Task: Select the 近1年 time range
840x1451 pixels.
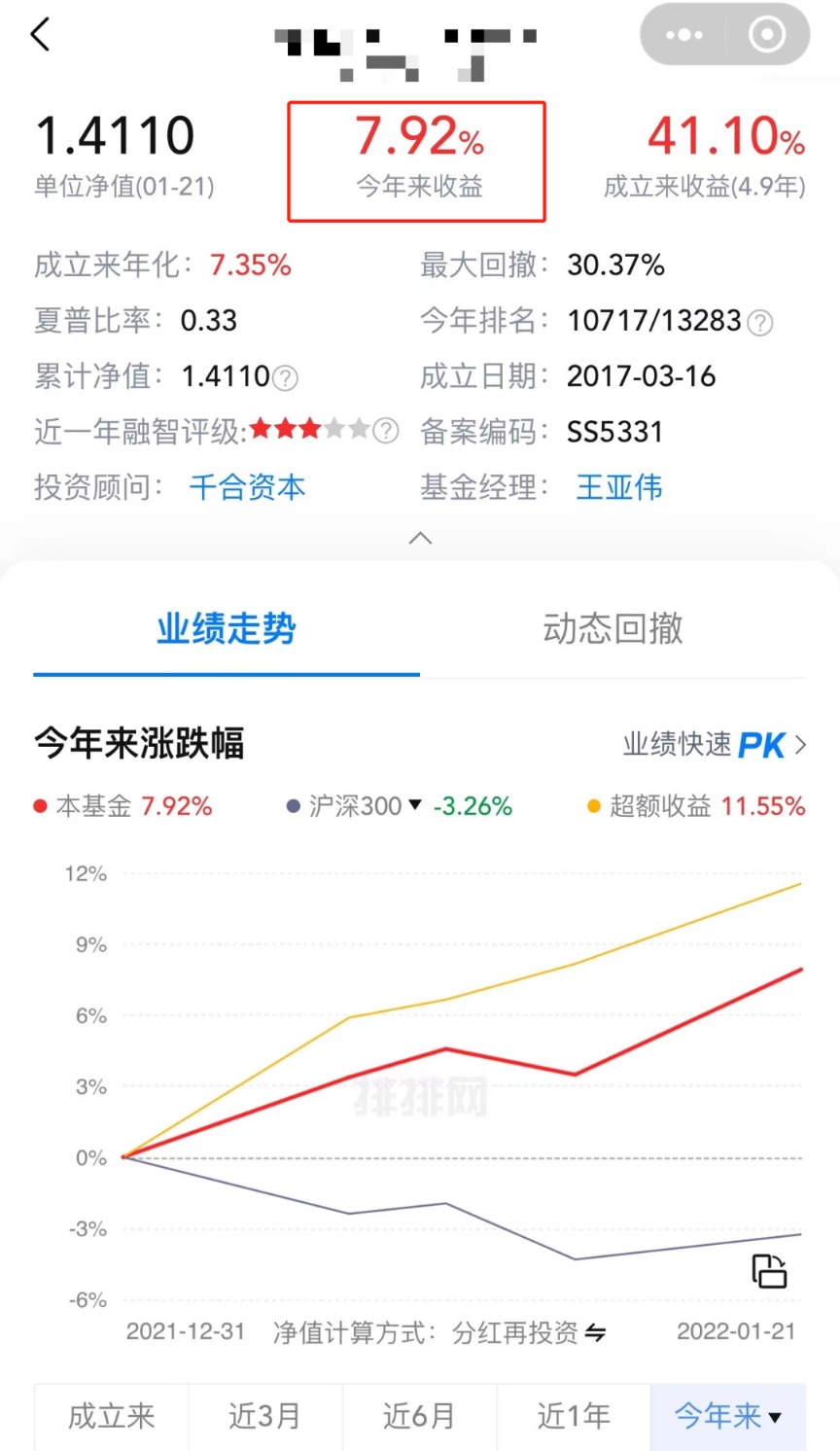Action: click(x=574, y=1416)
